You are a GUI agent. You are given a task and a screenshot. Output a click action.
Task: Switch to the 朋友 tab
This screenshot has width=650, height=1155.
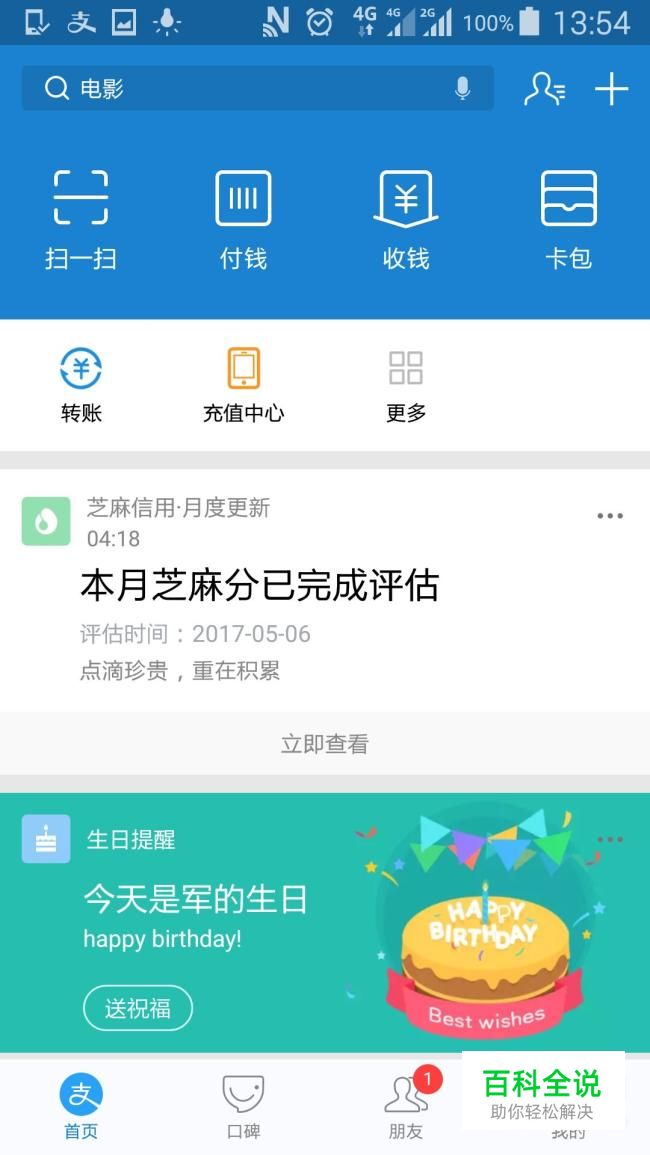(x=406, y=1106)
